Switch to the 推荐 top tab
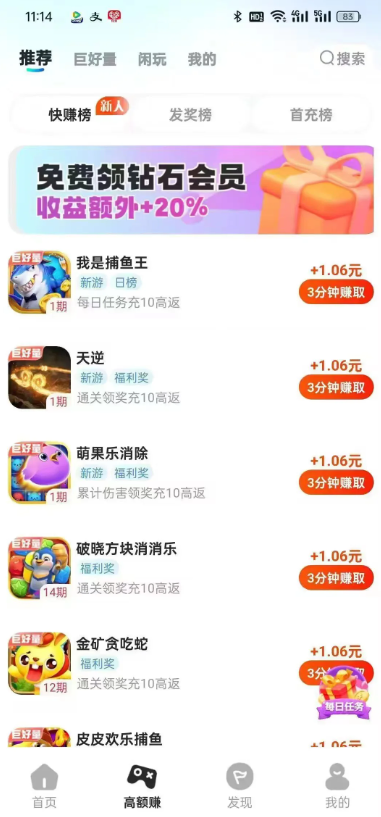This screenshot has width=381, height=817. click(x=35, y=58)
